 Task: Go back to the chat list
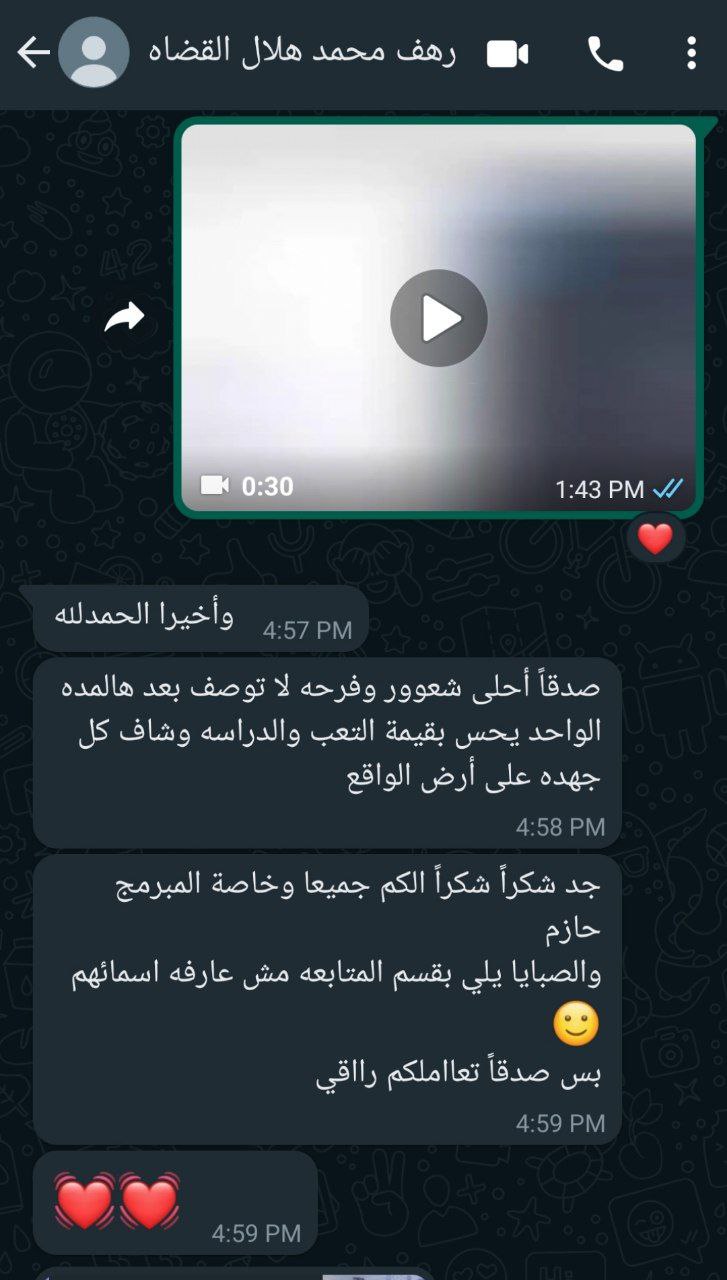coord(32,53)
